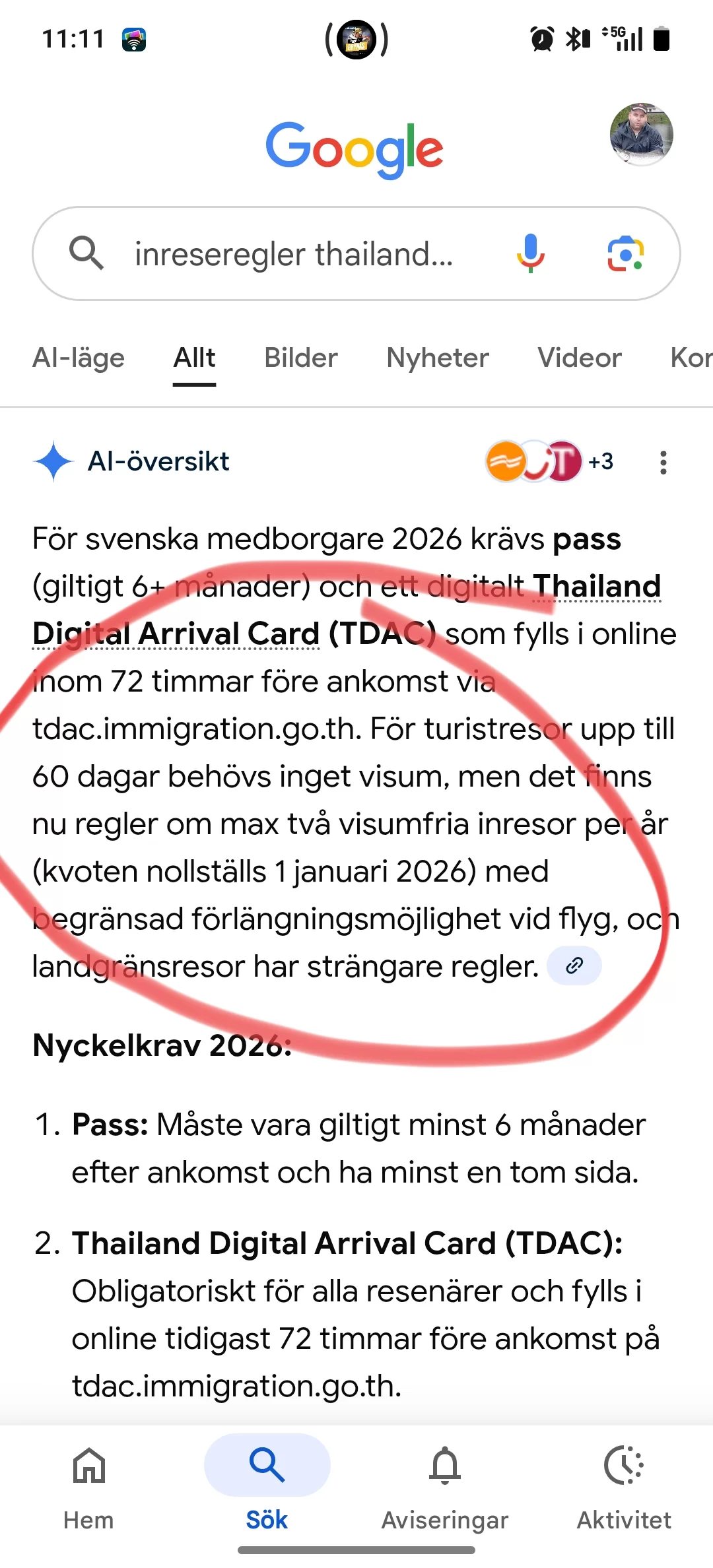Show the Videor tab
Image resolution: width=713 pixels, height=1568 pixels.
click(580, 358)
